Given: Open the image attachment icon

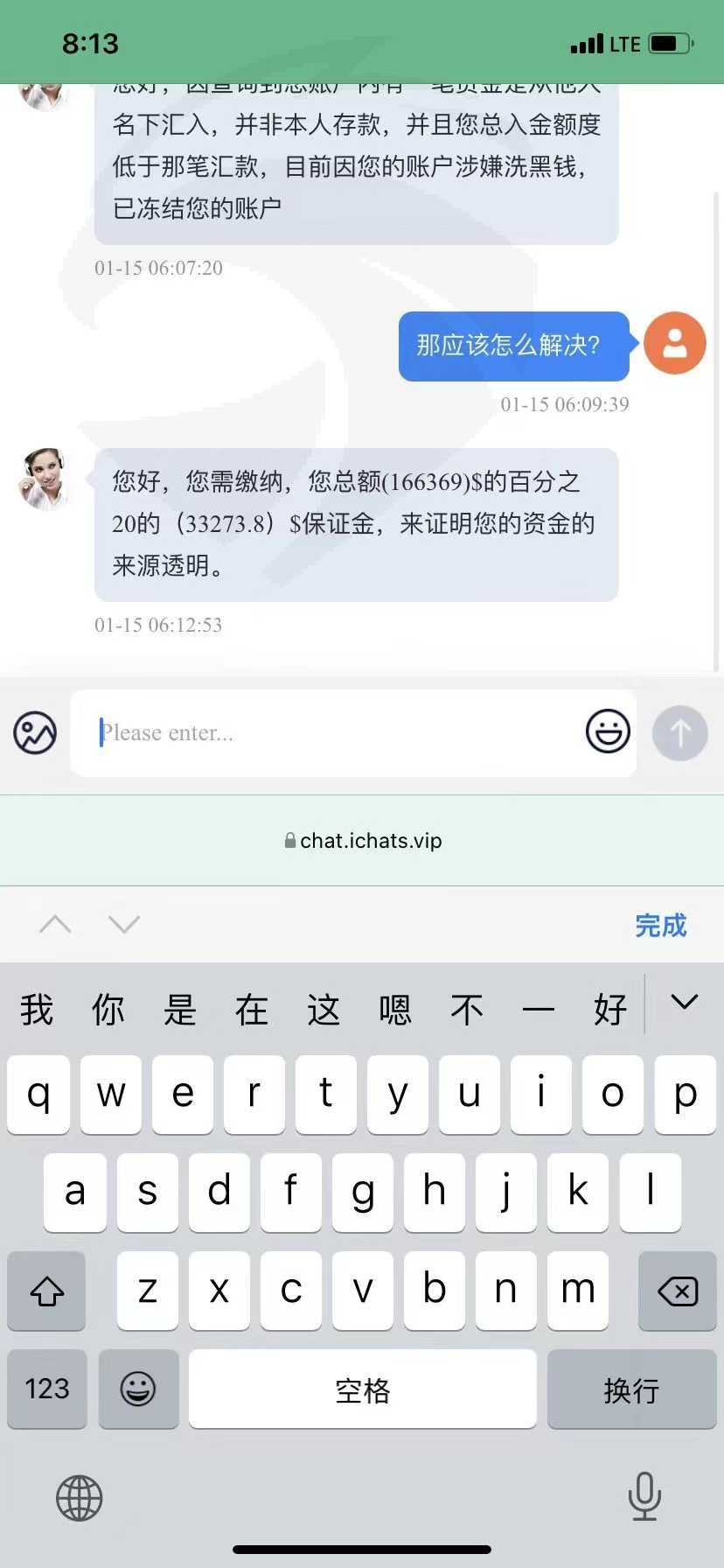Looking at the screenshot, I should [x=35, y=733].
